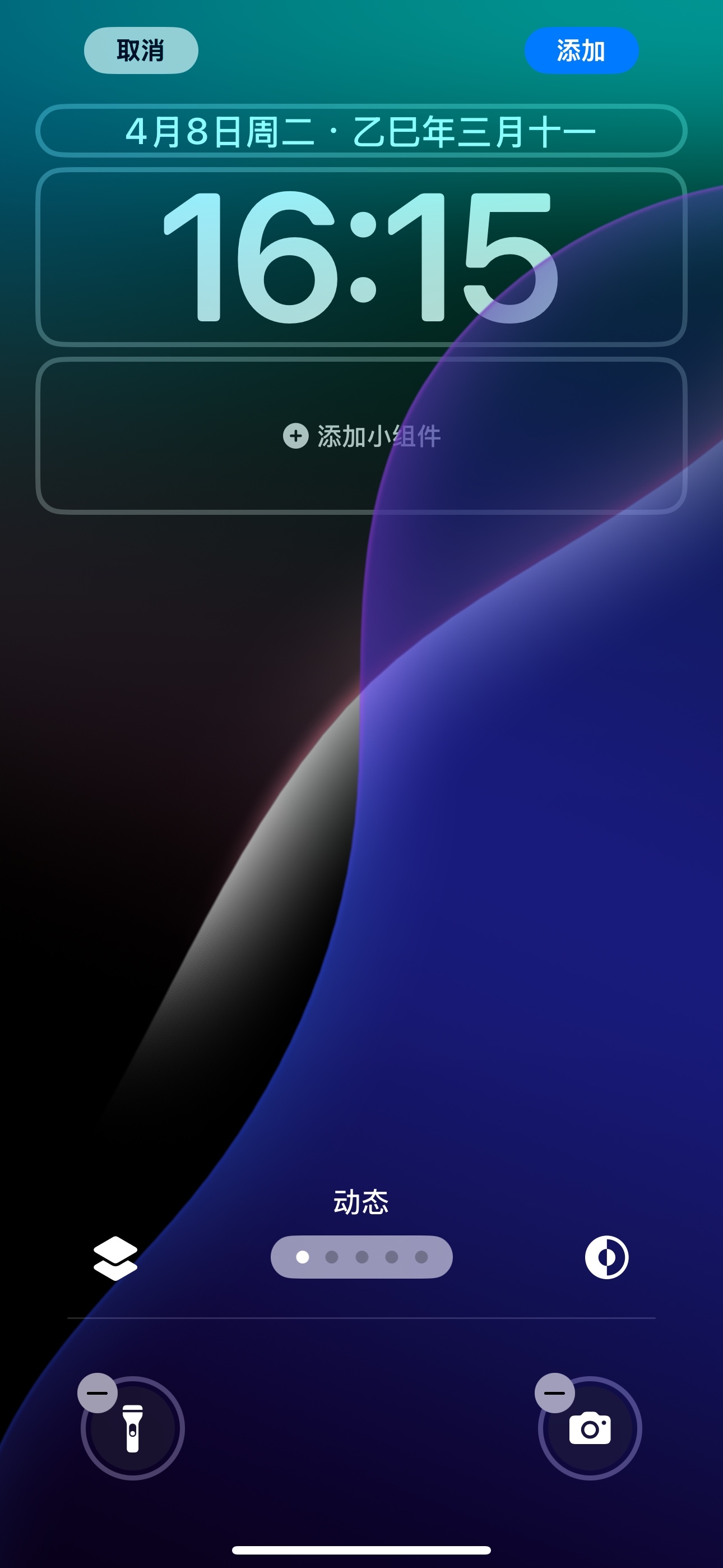Toggle the dark/light appearance icon

pos(606,1257)
